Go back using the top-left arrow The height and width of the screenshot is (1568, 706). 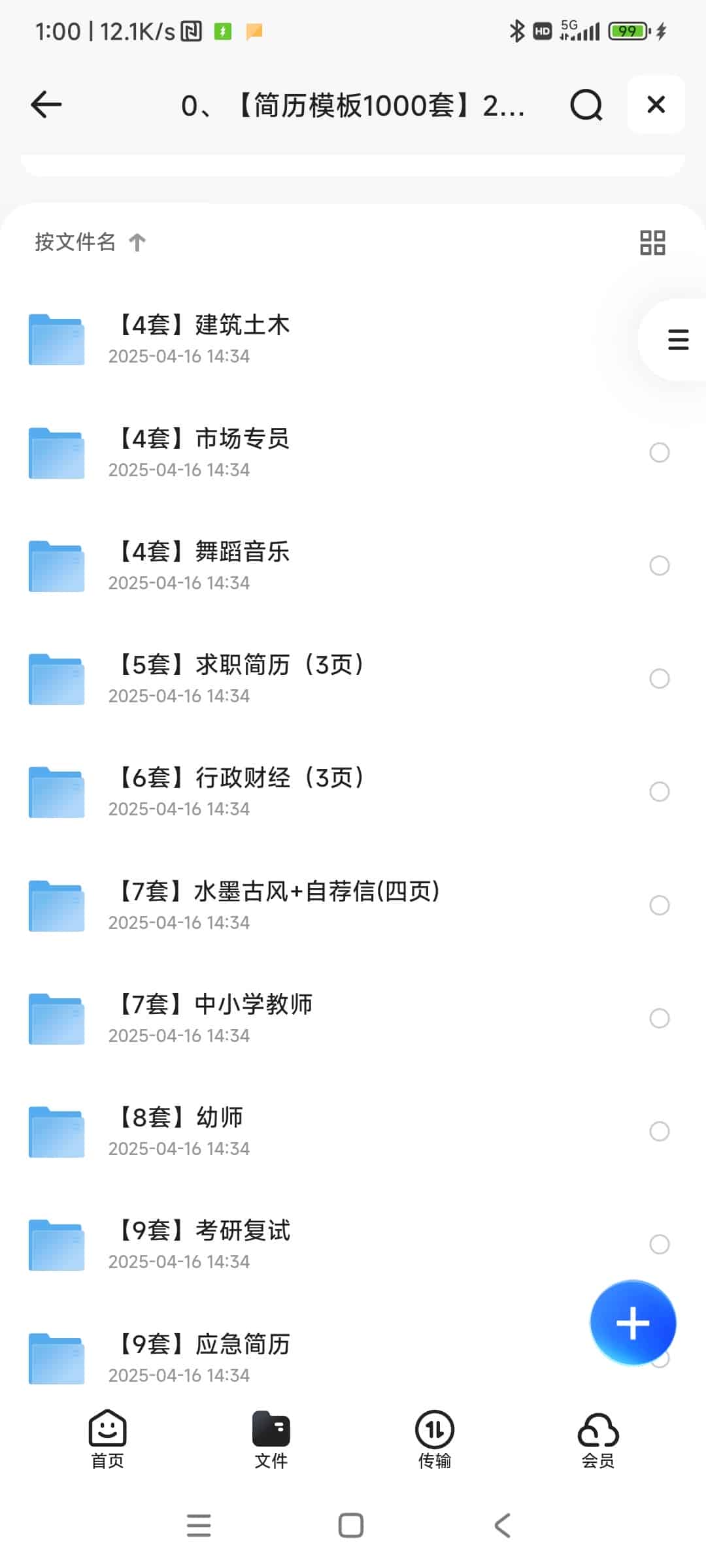[x=46, y=105]
